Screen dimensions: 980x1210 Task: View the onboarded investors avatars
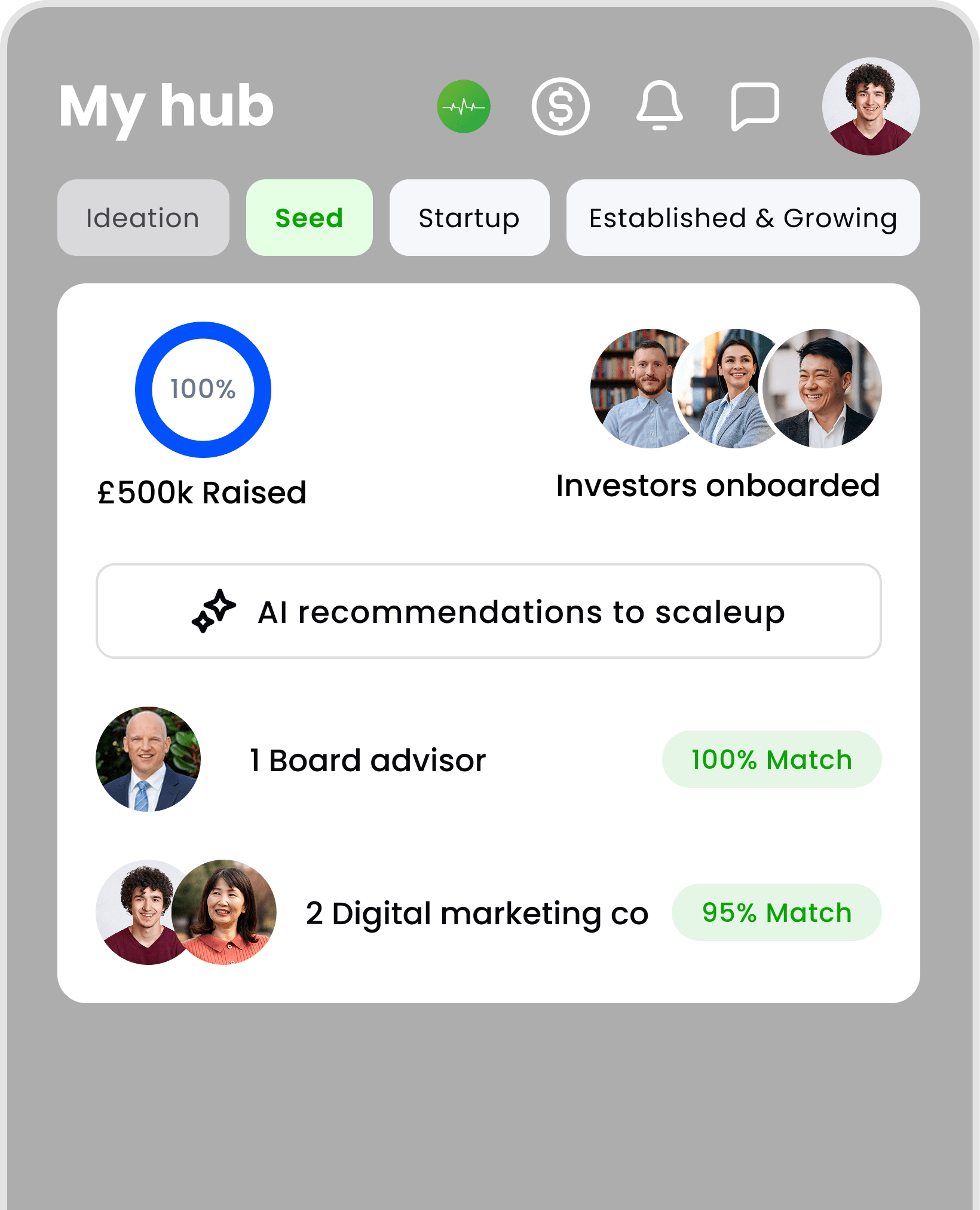point(736,389)
